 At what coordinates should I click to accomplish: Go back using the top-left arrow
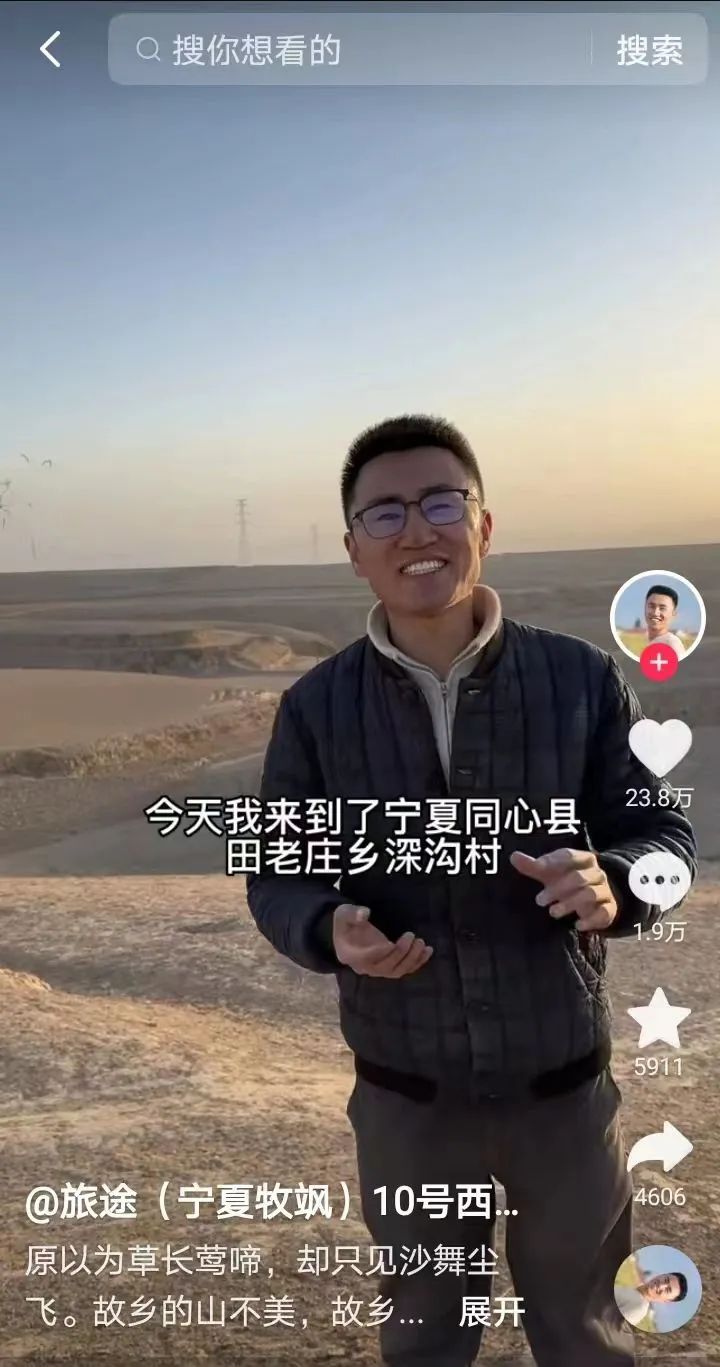click(50, 49)
